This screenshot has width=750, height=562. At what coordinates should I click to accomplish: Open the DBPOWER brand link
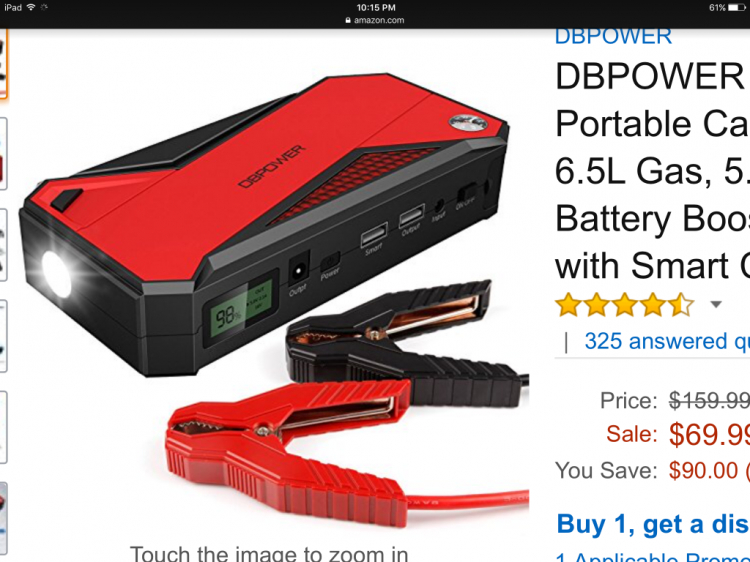click(x=613, y=36)
